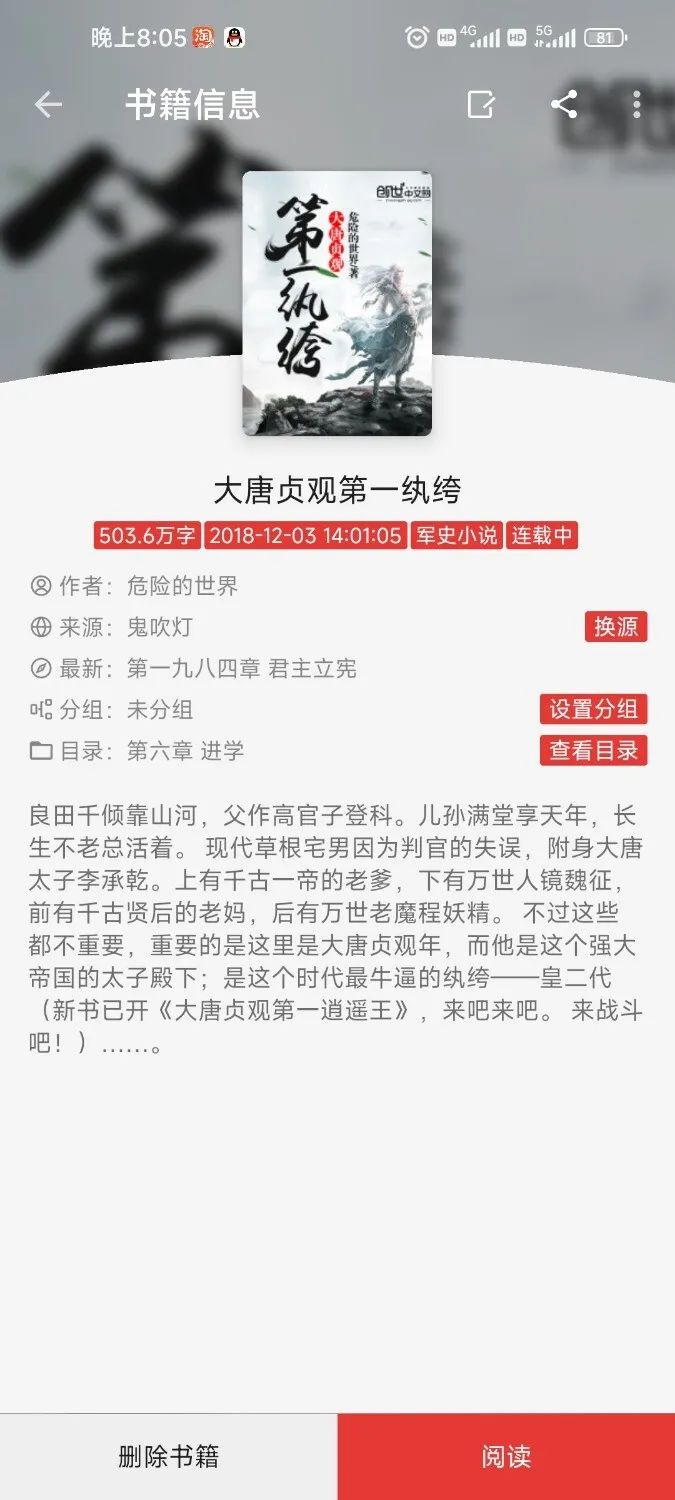Tap the 换源 button to change source
Image resolution: width=675 pixels, height=1500 pixels.
click(x=616, y=627)
